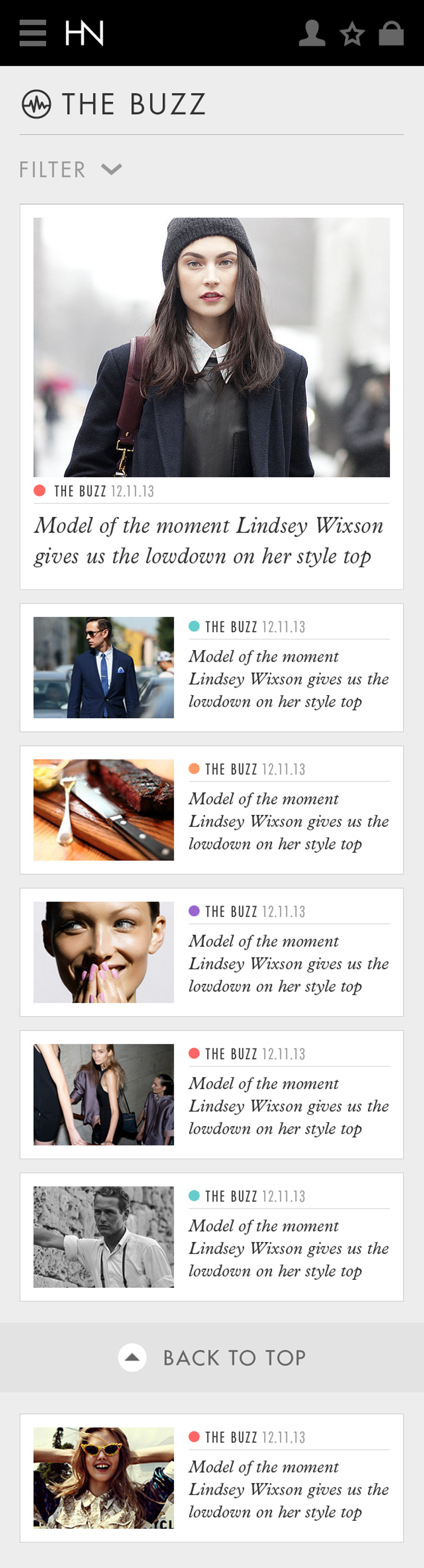Open the article with the steak and knife photo
The width and height of the screenshot is (424, 1568).
[211, 809]
